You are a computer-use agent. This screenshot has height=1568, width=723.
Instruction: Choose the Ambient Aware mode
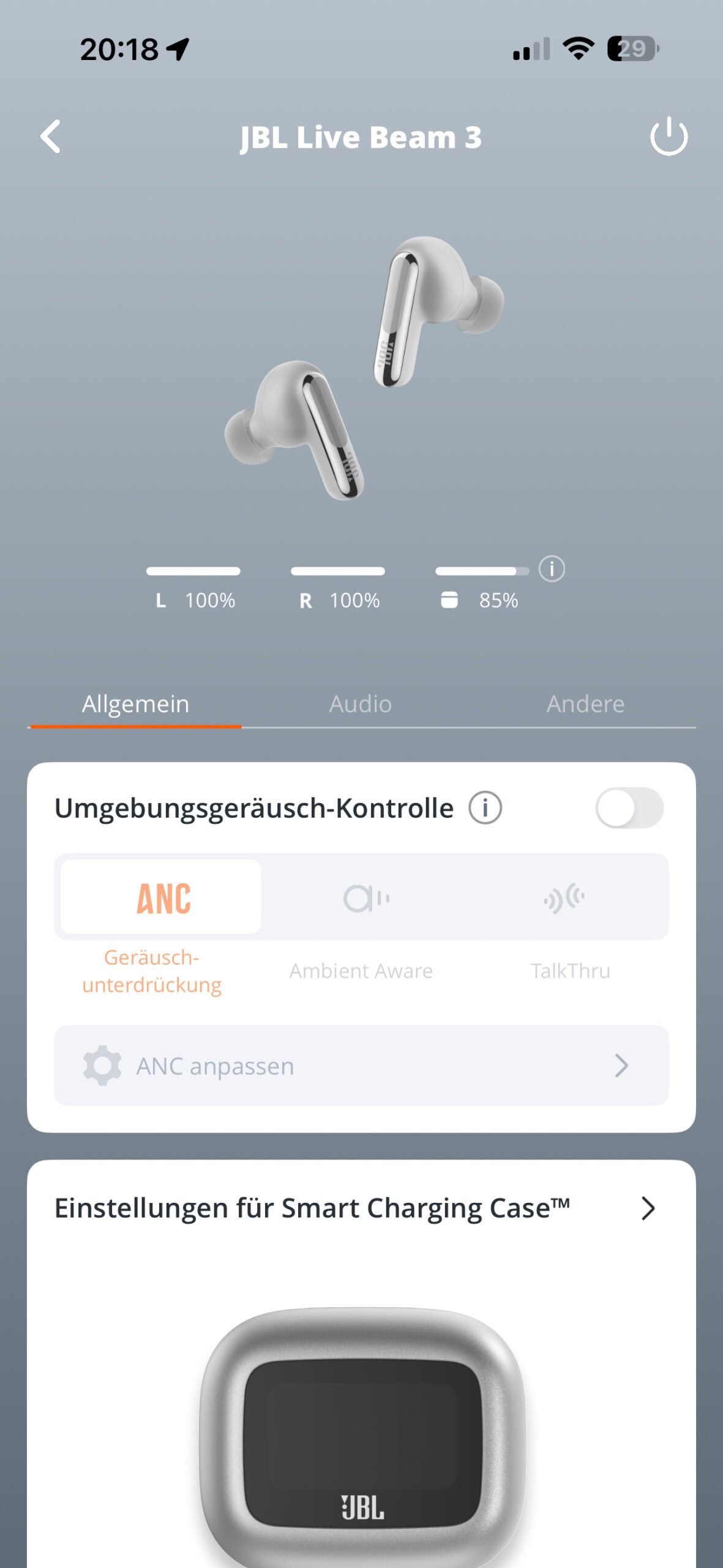[x=365, y=898]
